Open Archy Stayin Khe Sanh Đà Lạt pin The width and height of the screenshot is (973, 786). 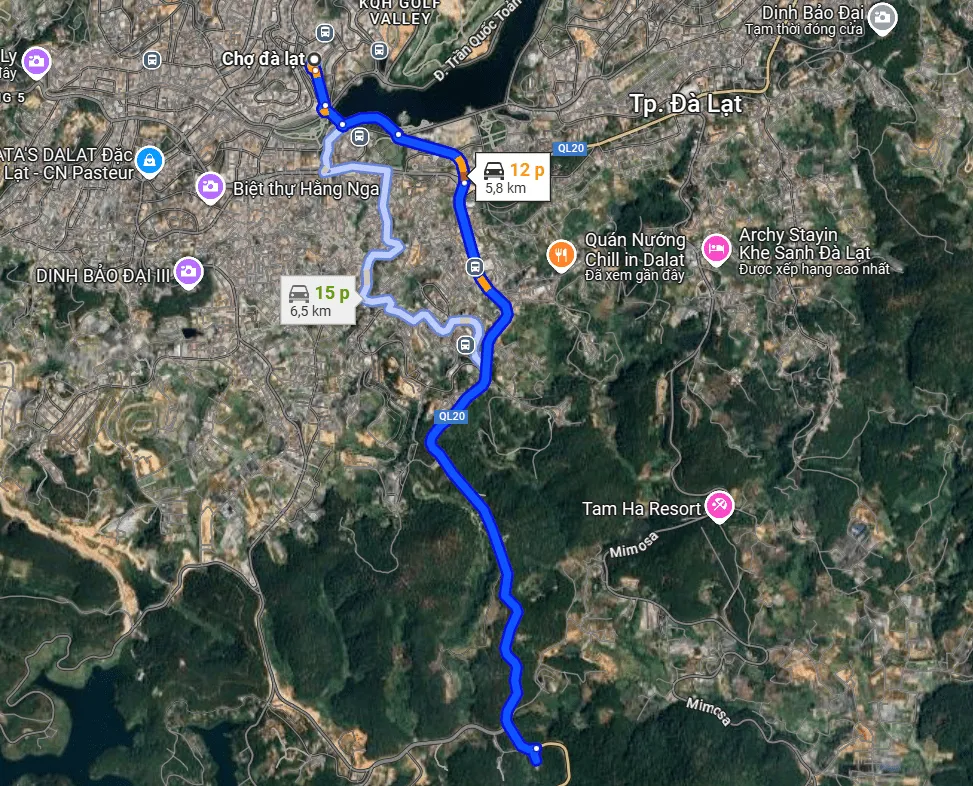coord(717,248)
